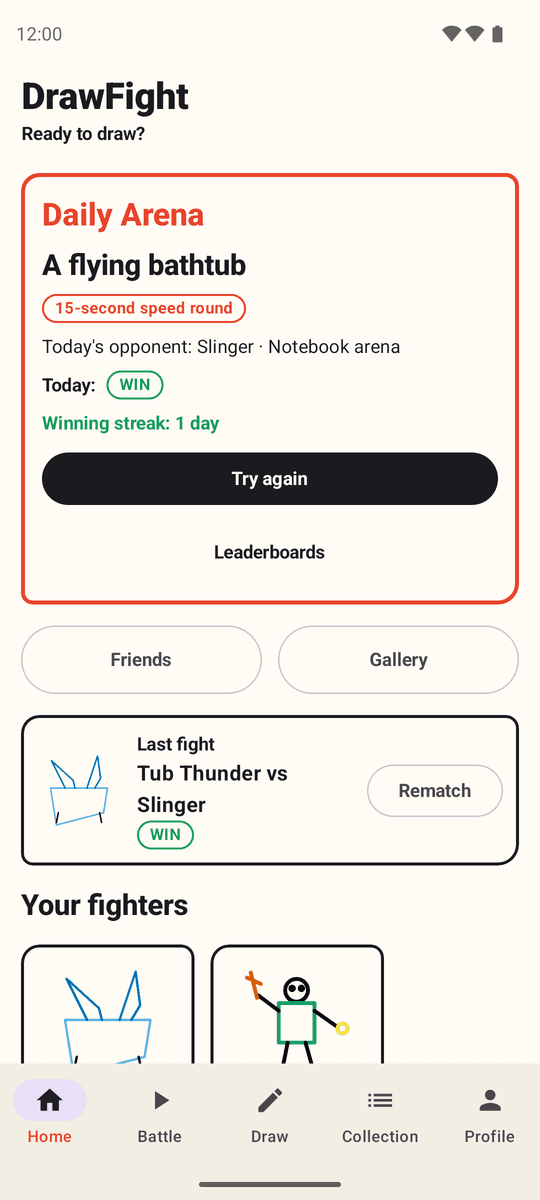Go to the Collection tab
Image resolution: width=540 pixels, height=1200 pixels.
click(x=380, y=1115)
